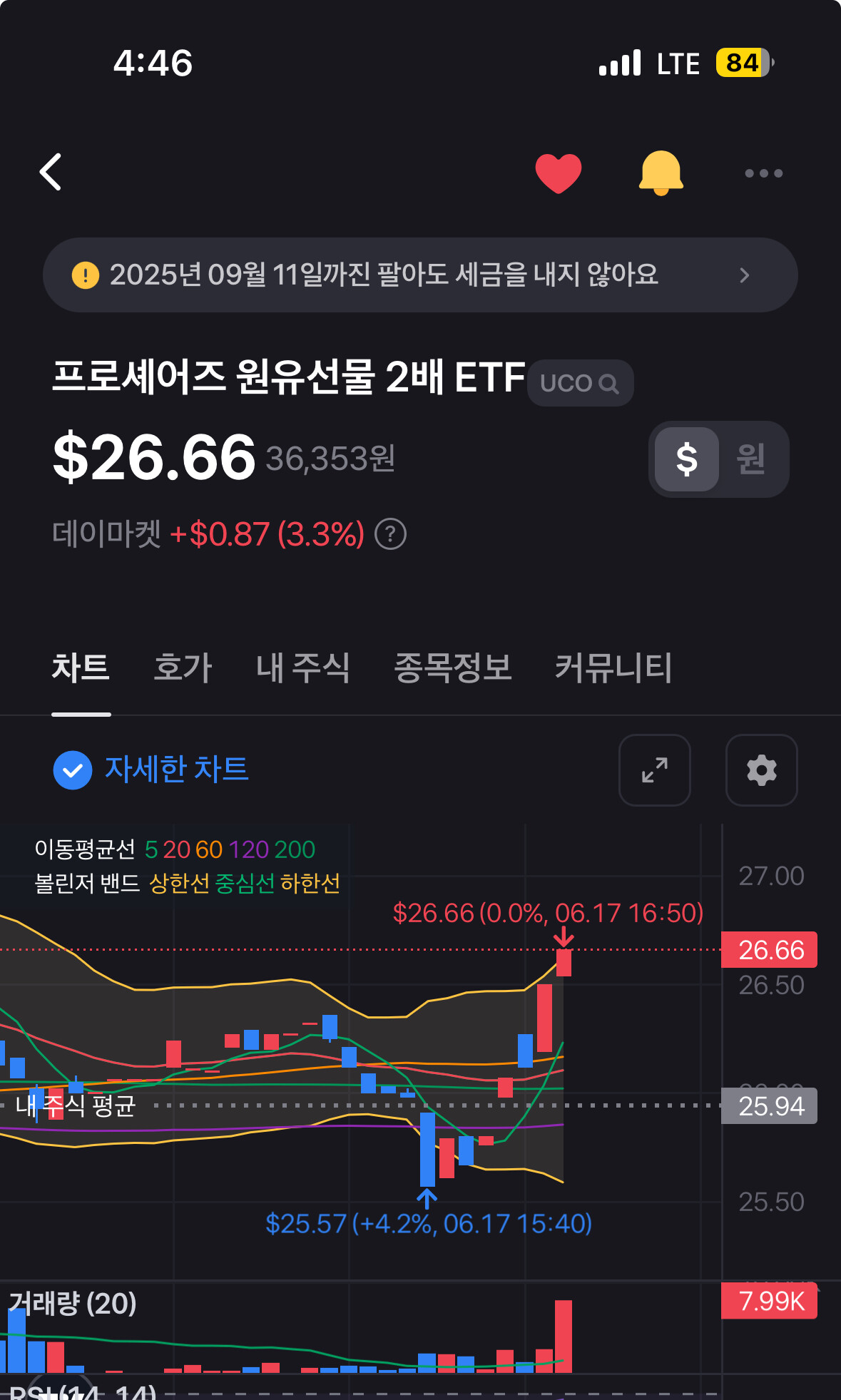Image resolution: width=841 pixels, height=1400 pixels.
Task: Open chart settings gear
Action: point(761,770)
